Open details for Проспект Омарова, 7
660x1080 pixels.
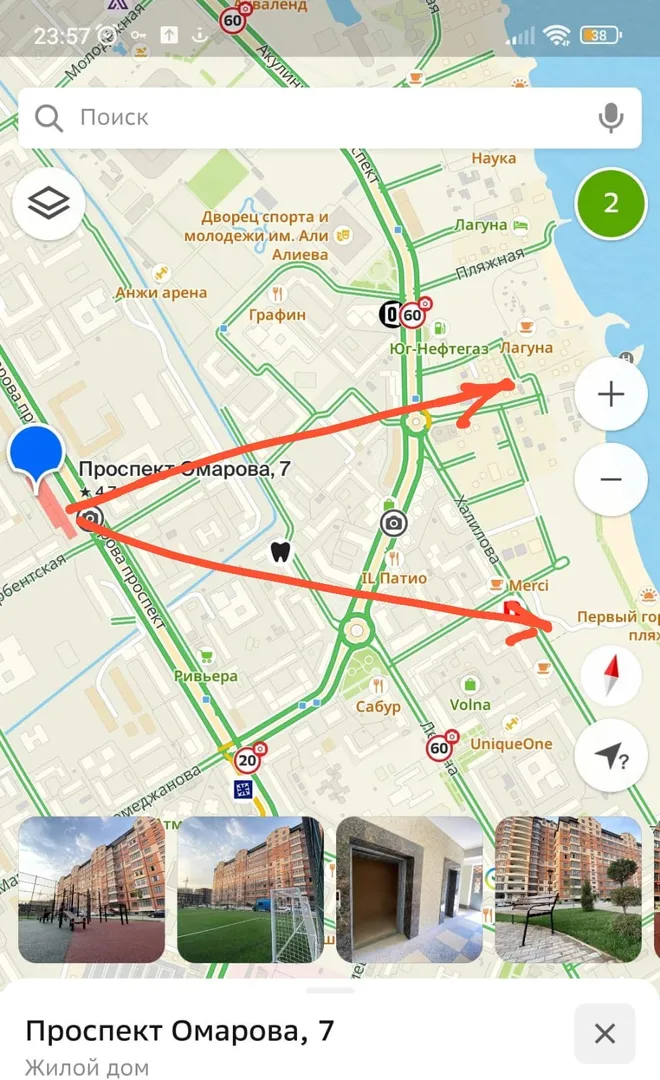pyautogui.click(x=180, y=1031)
